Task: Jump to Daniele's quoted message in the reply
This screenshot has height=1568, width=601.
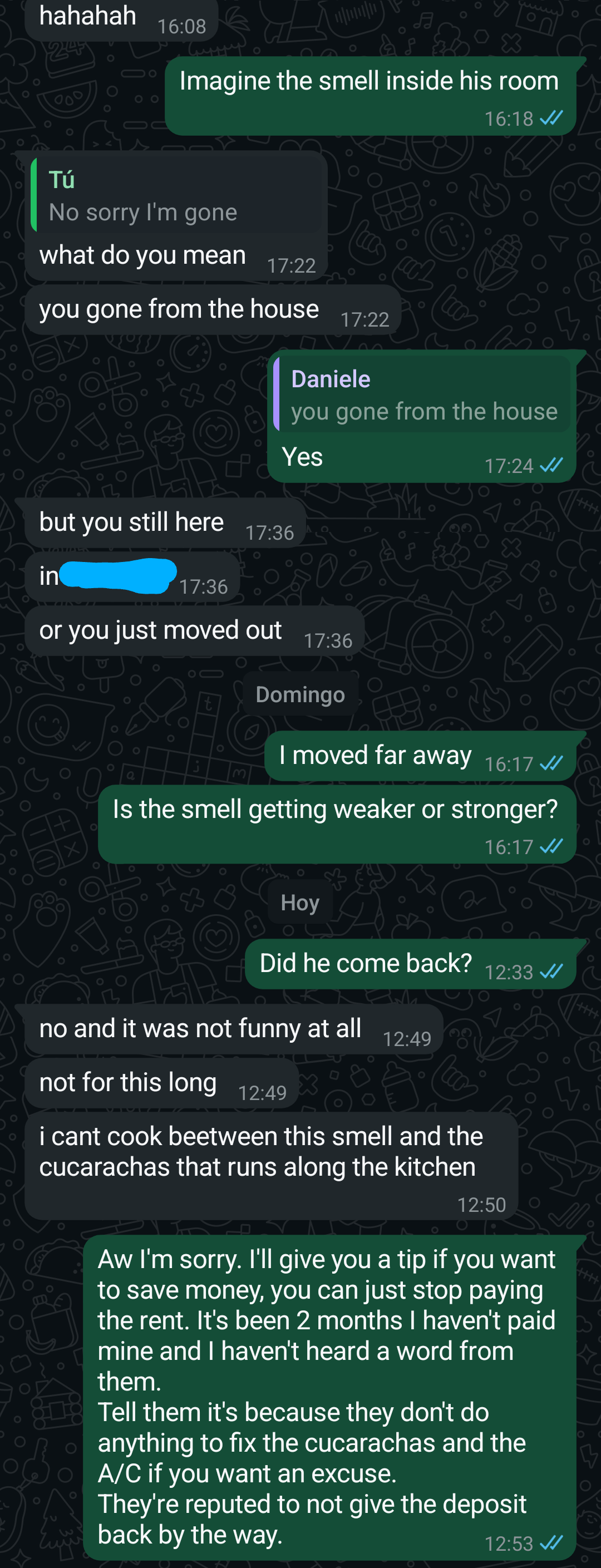Action: click(421, 395)
